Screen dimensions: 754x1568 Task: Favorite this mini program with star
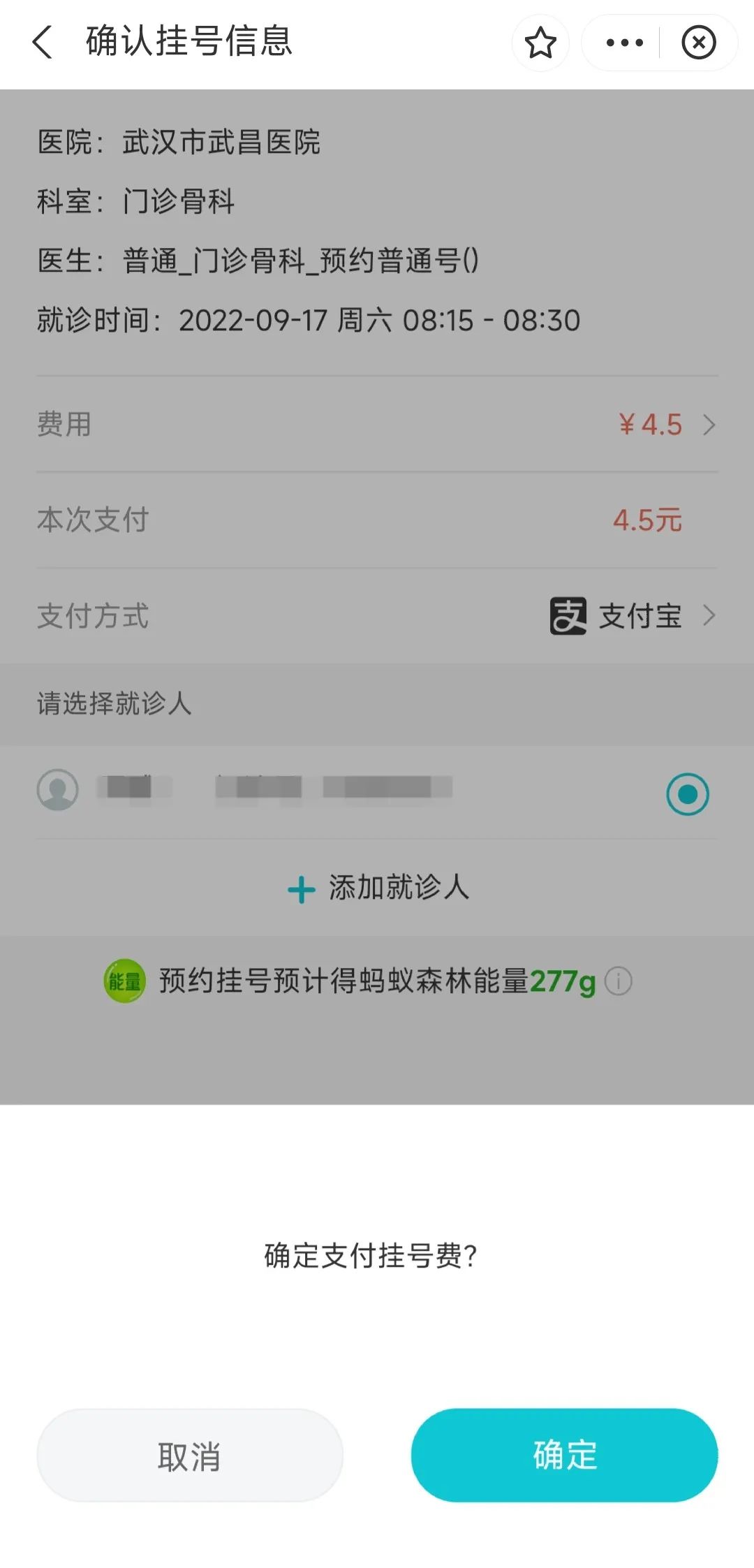[540, 43]
